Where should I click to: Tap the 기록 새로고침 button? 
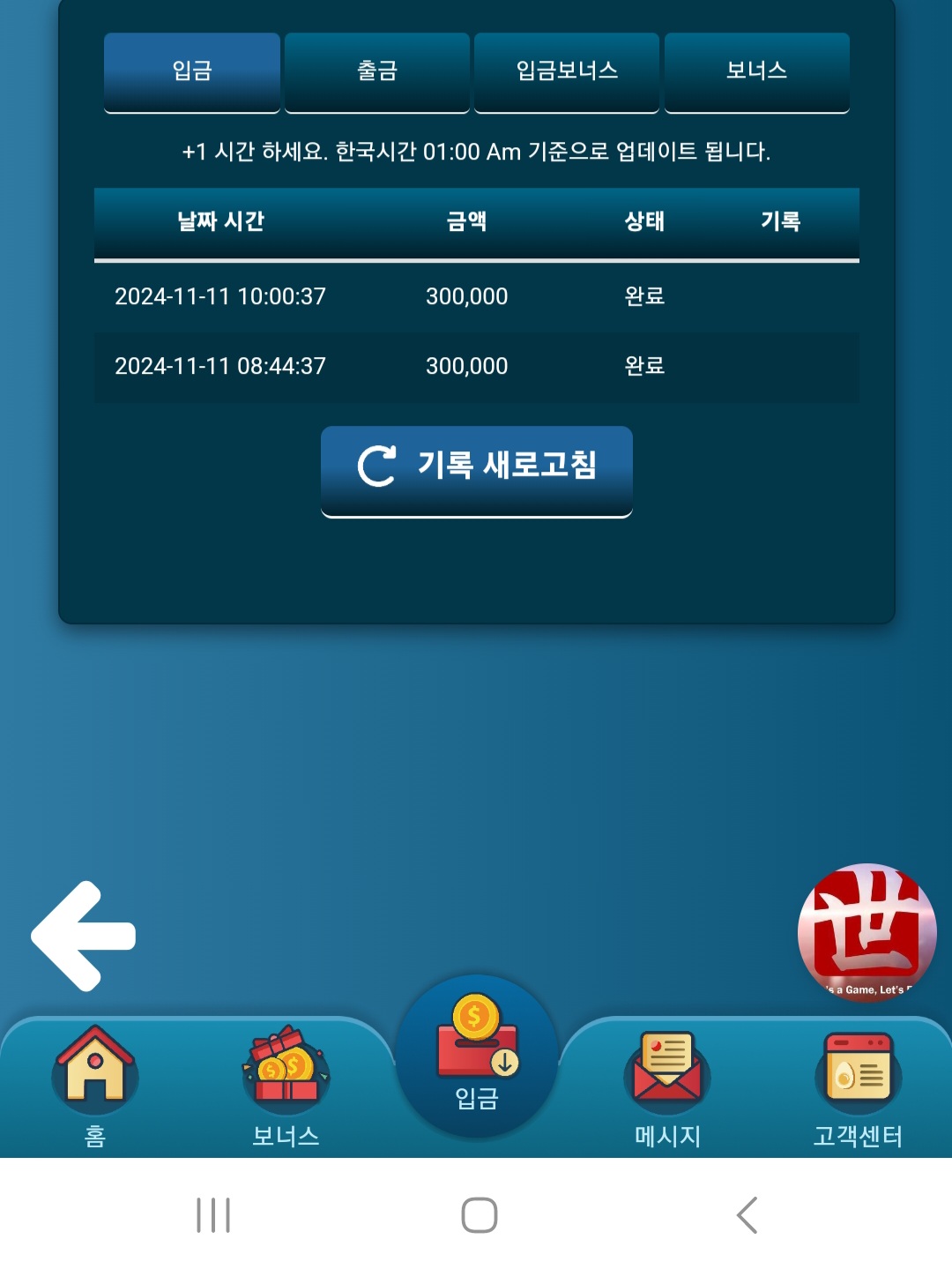[477, 467]
